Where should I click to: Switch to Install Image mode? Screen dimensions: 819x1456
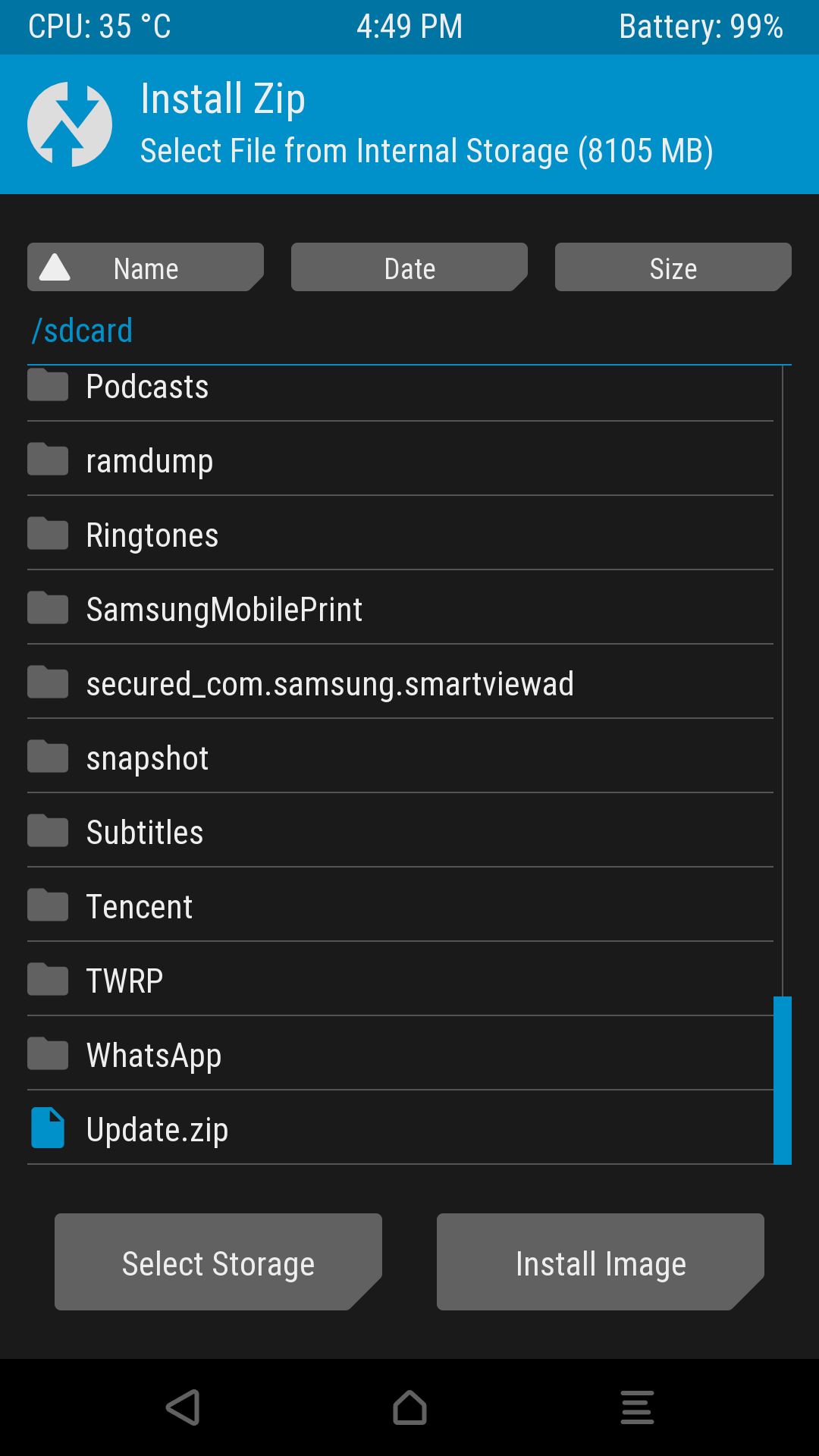pos(601,1262)
